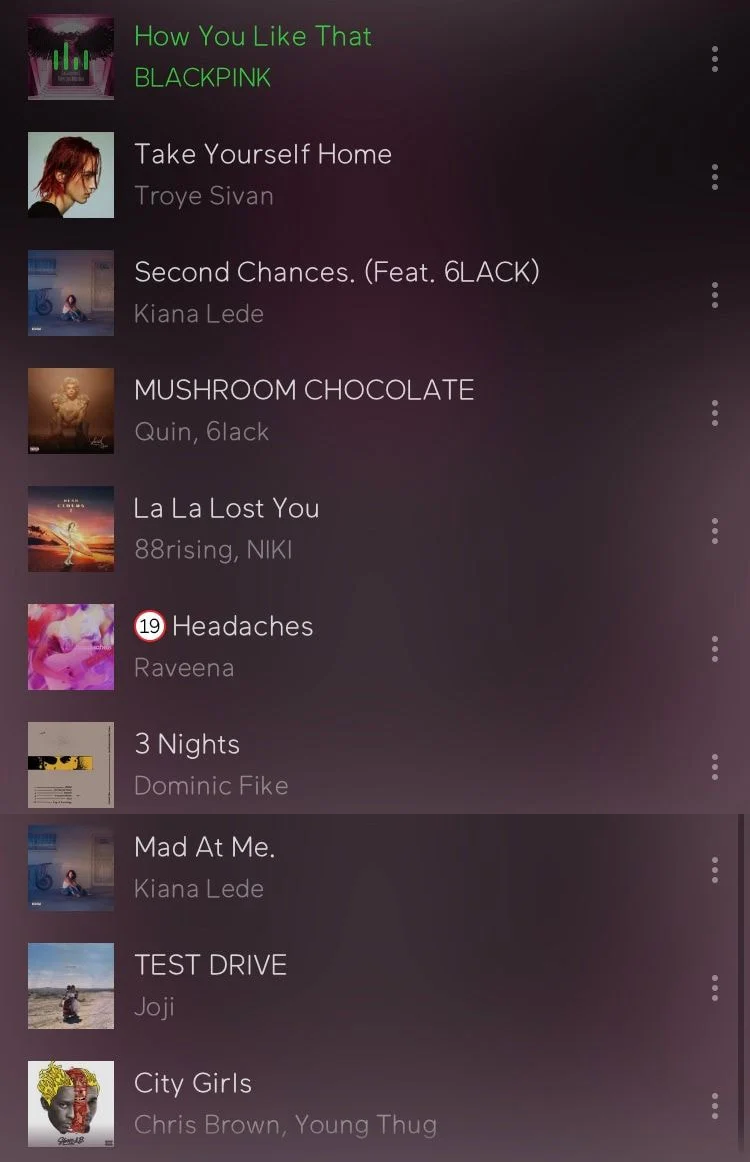Image resolution: width=750 pixels, height=1162 pixels.
Task: Play Mad At Me by Kiana Lede
Action: click(x=204, y=867)
